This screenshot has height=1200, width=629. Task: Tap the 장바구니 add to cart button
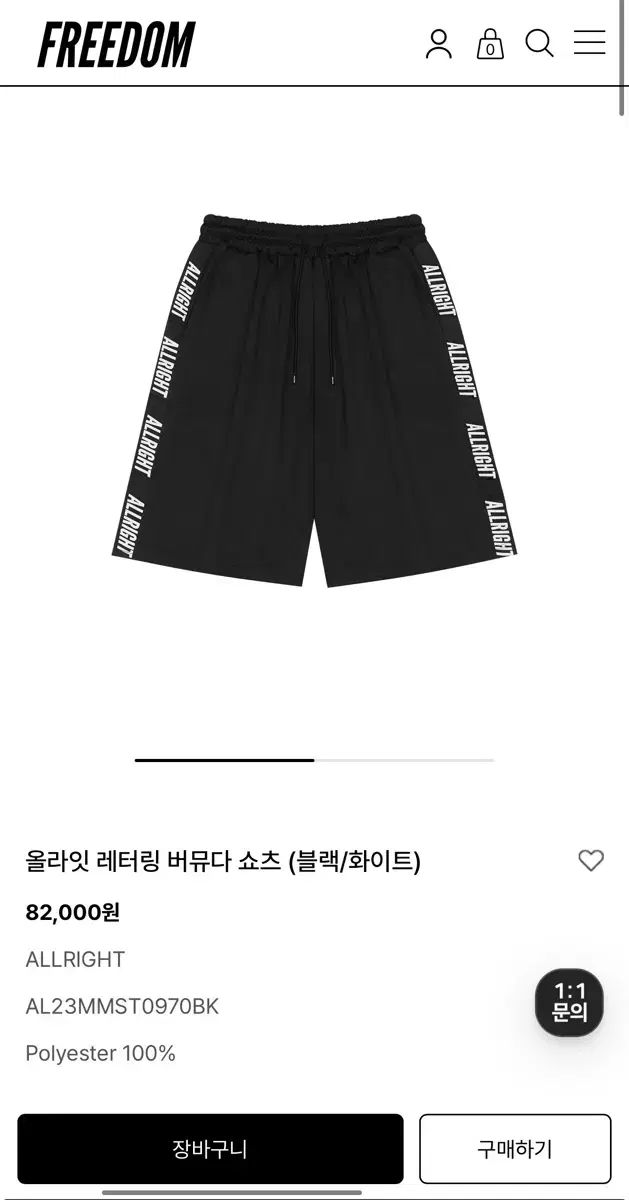point(210,1149)
